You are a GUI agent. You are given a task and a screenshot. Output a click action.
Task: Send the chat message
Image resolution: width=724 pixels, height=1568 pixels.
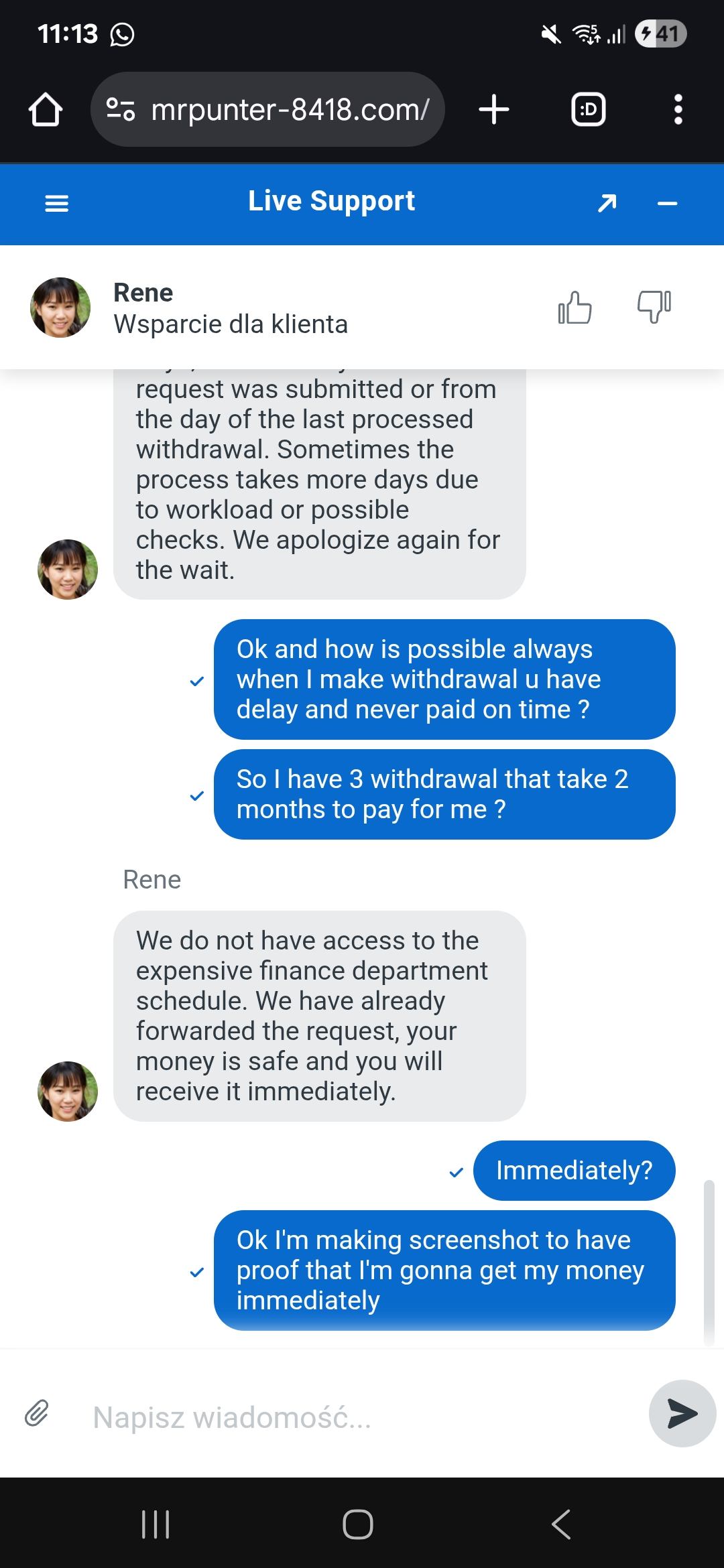coord(682,1413)
